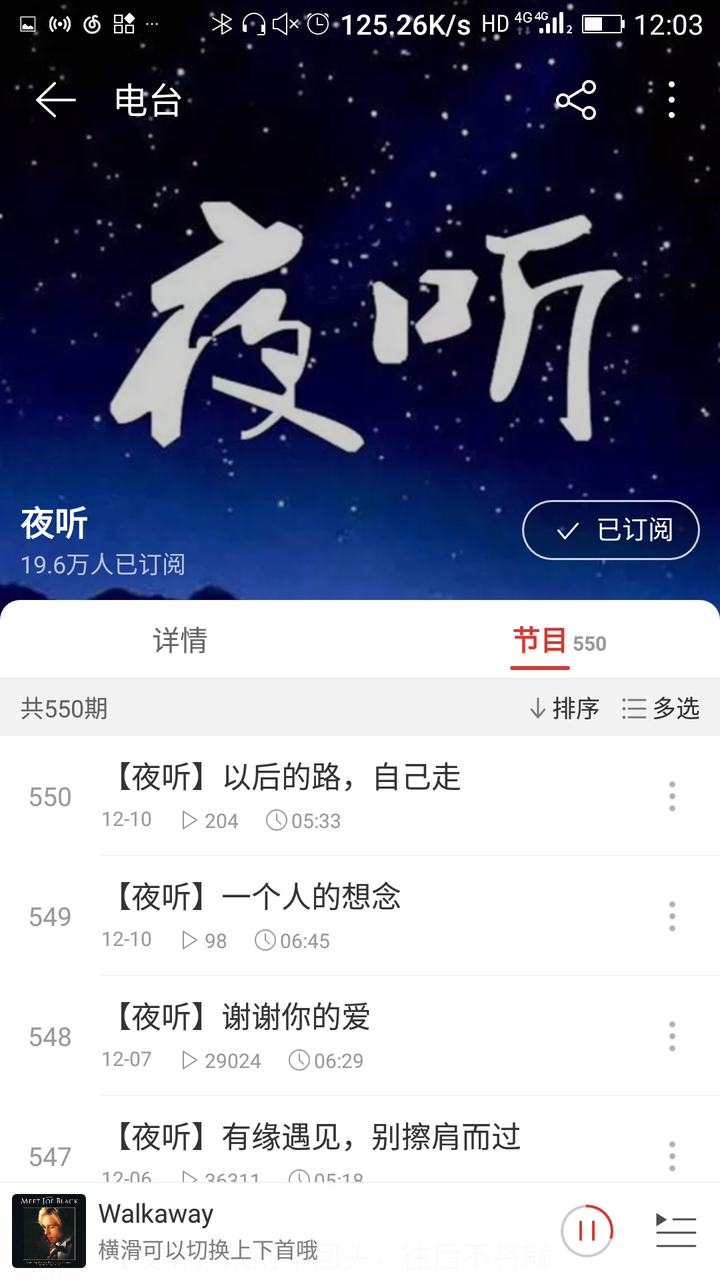Enable 多选 multi-select mode
The height and width of the screenshot is (1280, 720).
tap(660, 708)
